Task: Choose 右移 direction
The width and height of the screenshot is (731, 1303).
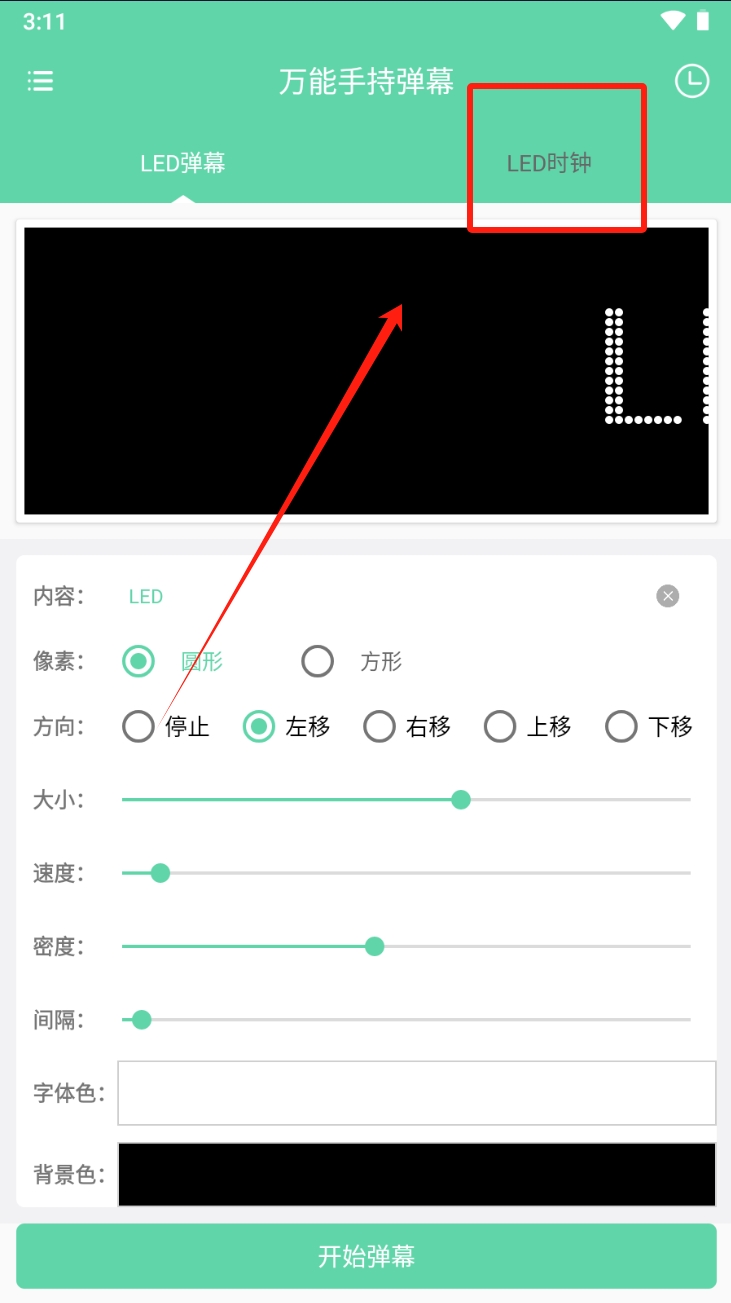Action: [380, 727]
